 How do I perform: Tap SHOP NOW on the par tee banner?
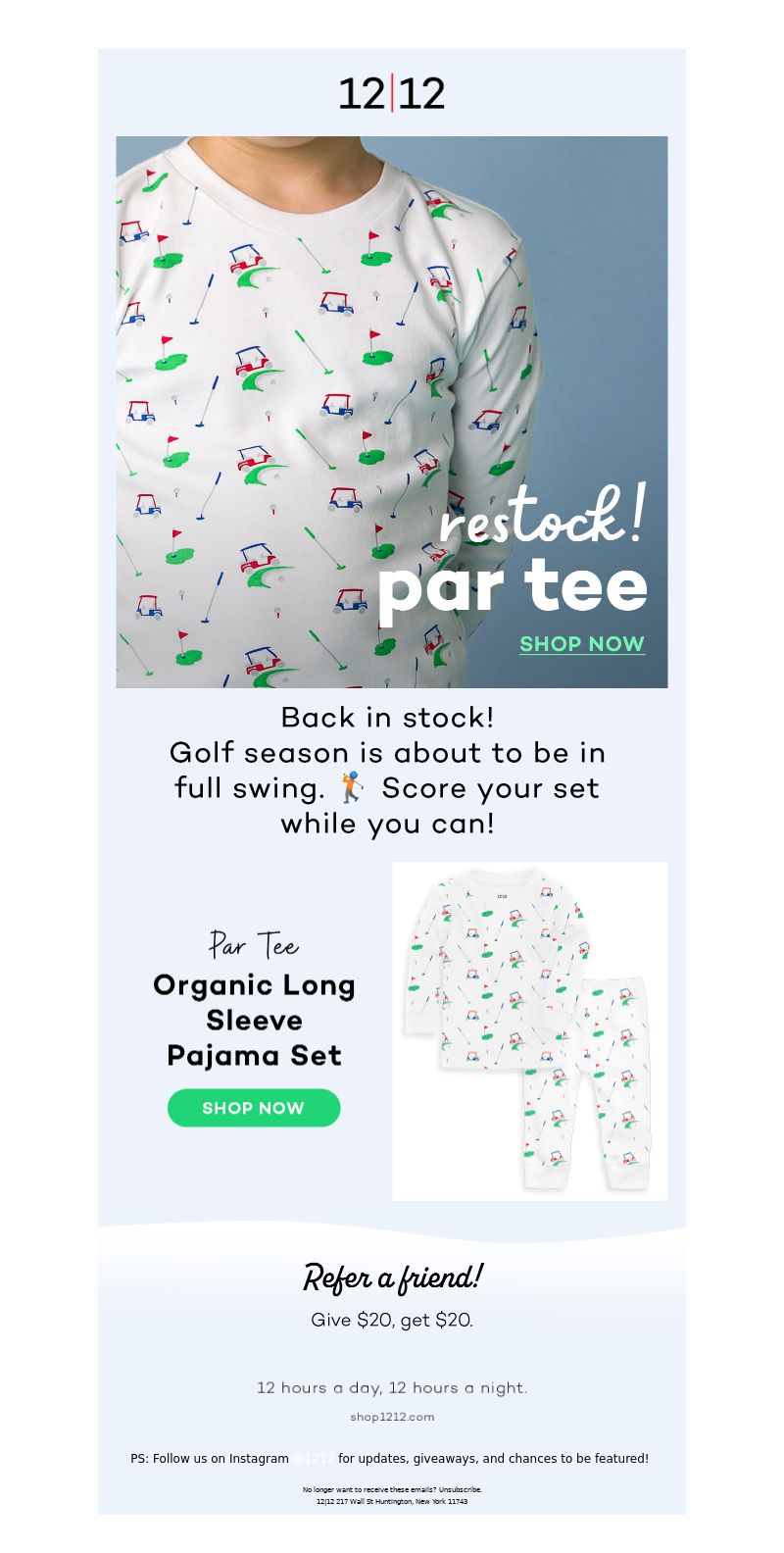tap(582, 644)
